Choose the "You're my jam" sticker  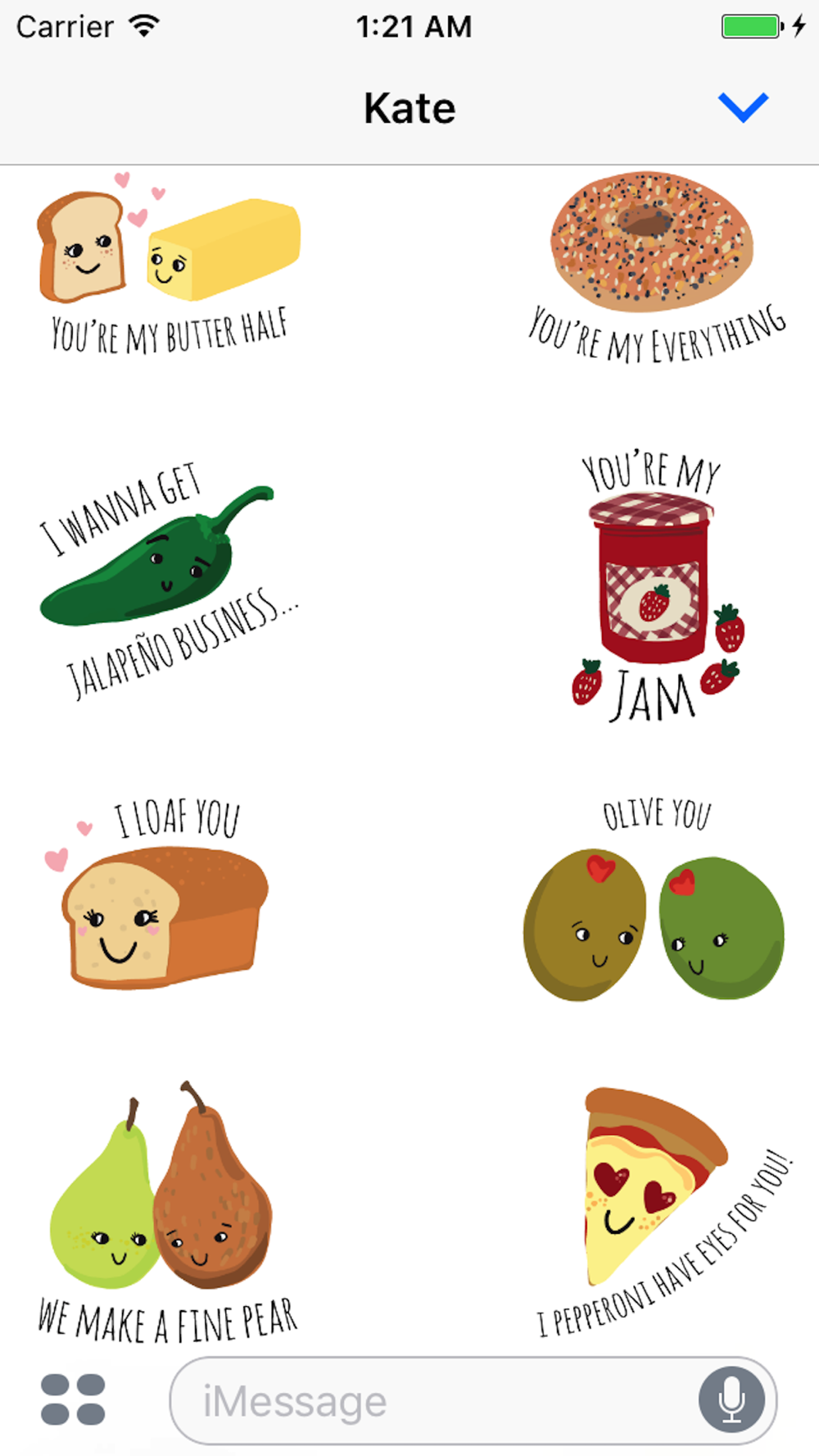coord(656,586)
